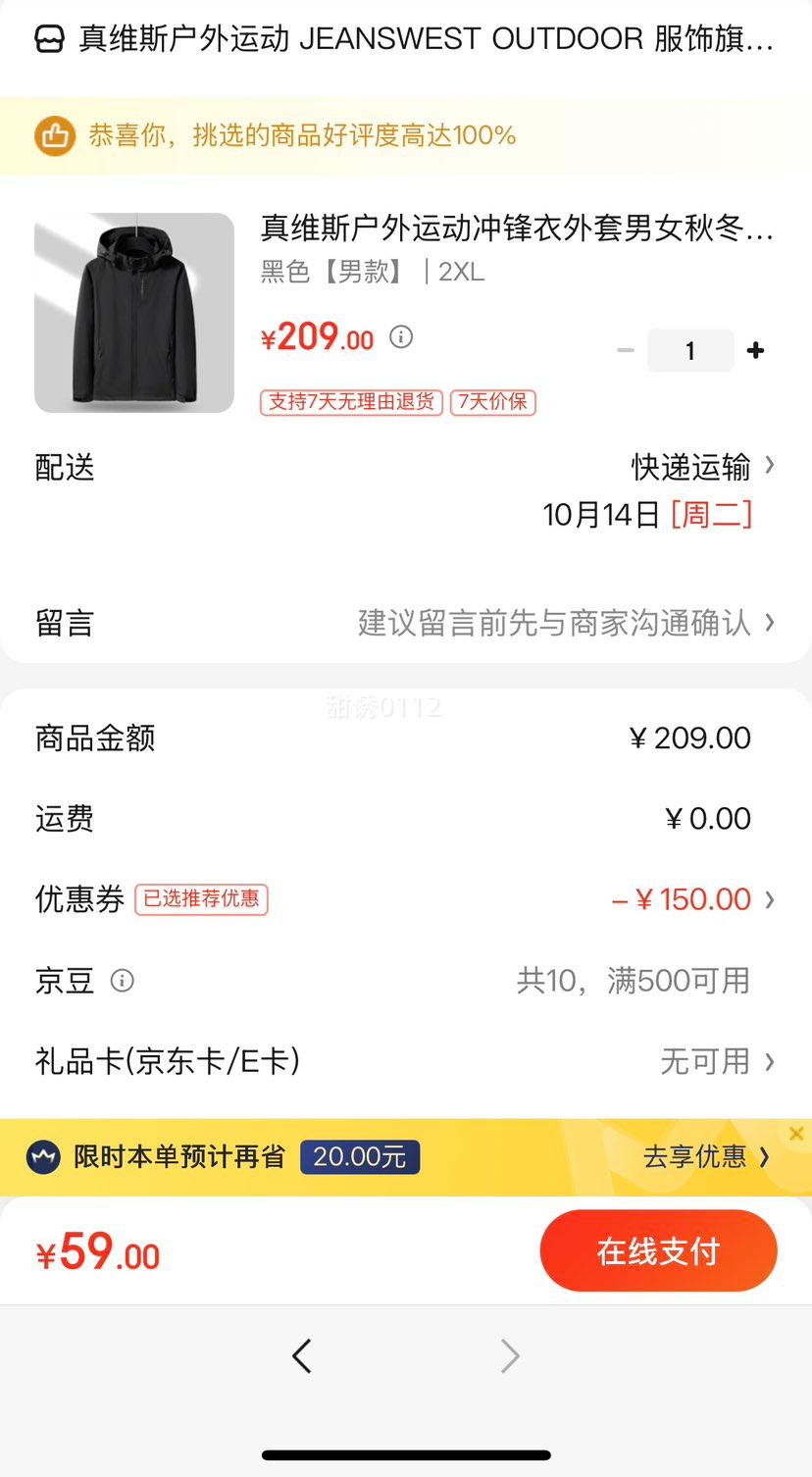Image resolution: width=812 pixels, height=1477 pixels.
Task: Show 京豆 info tooltip icon
Action: 123,981
